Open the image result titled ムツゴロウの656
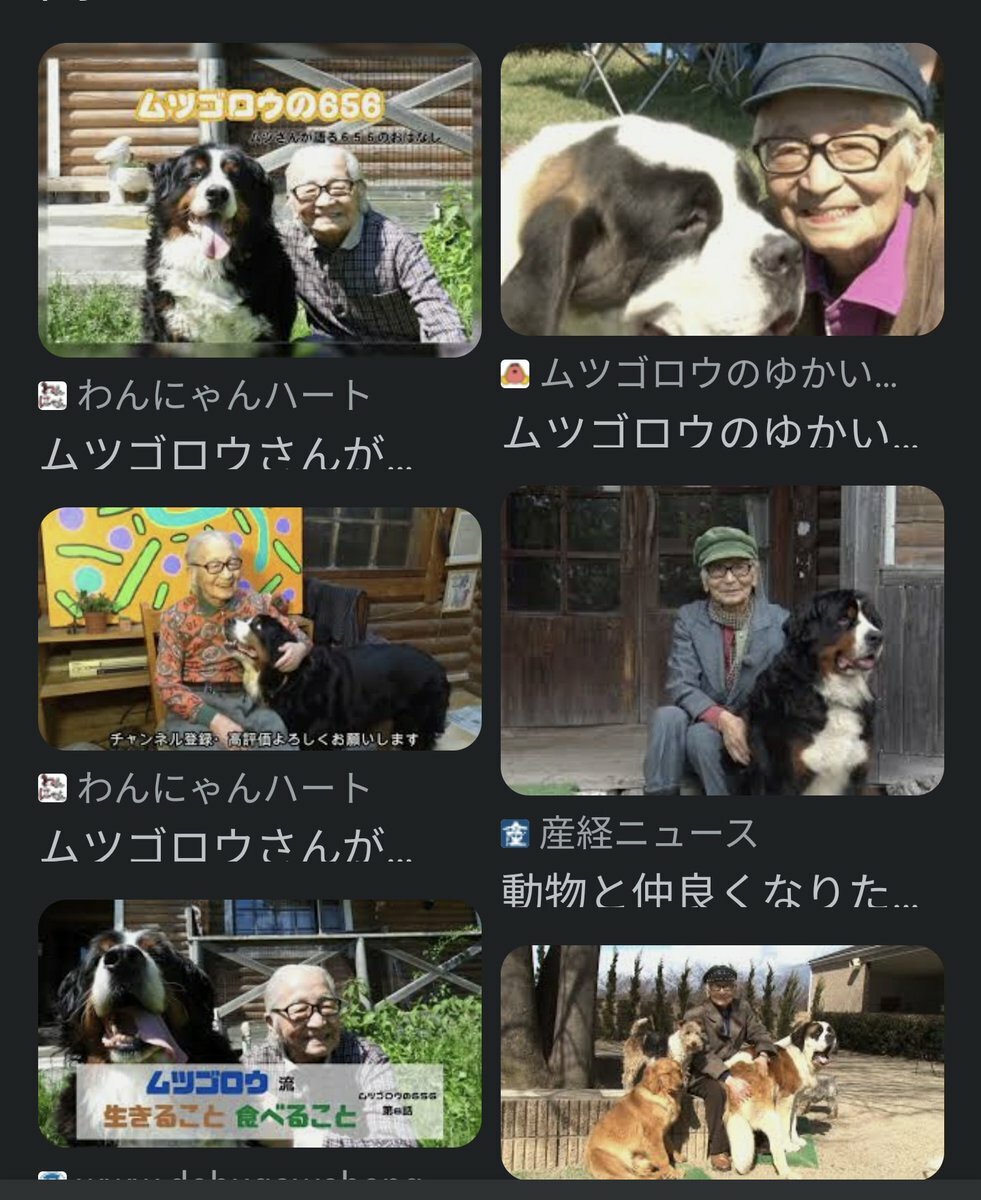Image resolution: width=981 pixels, height=1200 pixels. point(259,200)
